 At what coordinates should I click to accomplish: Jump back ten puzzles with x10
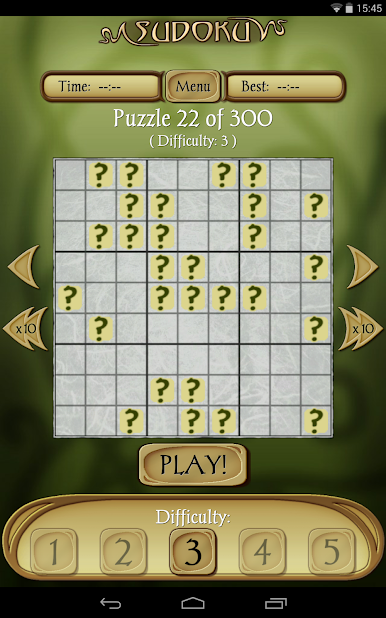pyautogui.click(x=26, y=328)
